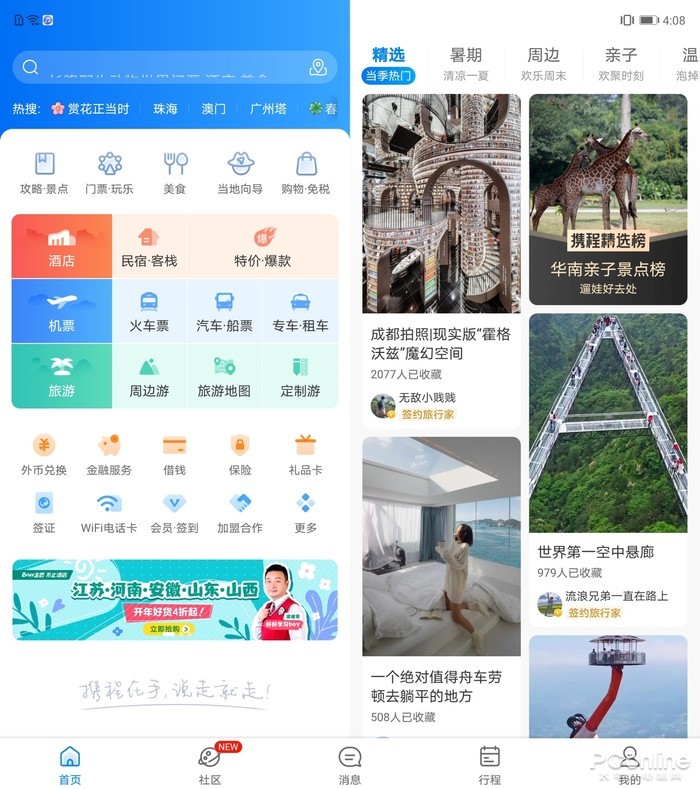Open 门票·玩乐 tickets section

(110, 173)
